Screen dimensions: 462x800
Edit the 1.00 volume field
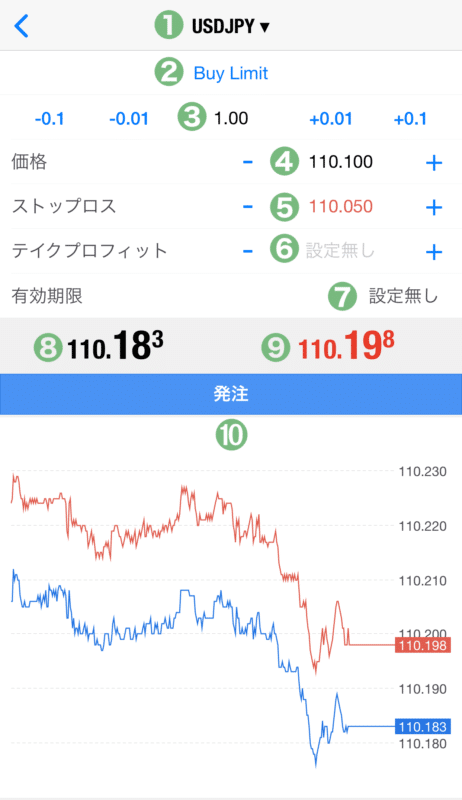point(231,118)
